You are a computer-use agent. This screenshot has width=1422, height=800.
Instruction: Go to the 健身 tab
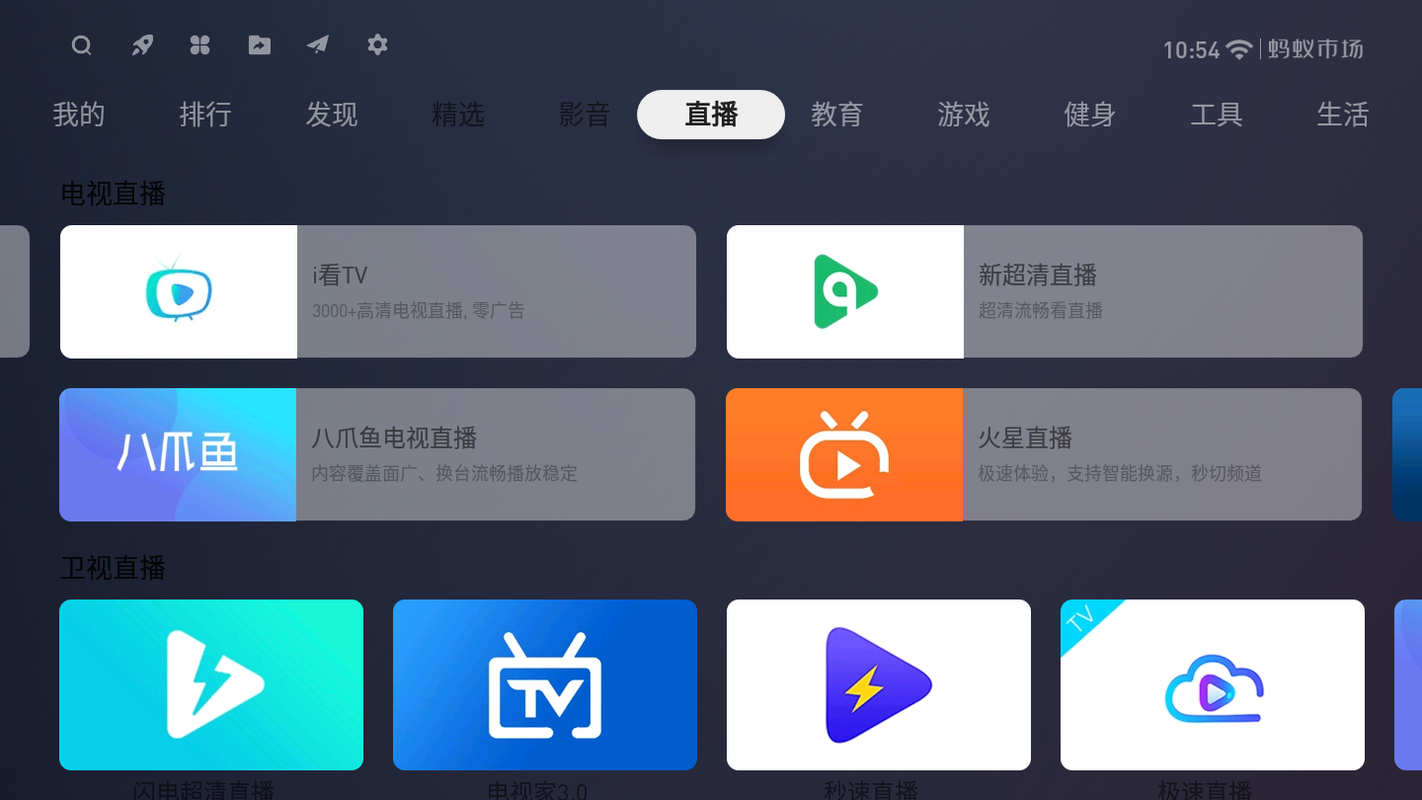click(1089, 115)
